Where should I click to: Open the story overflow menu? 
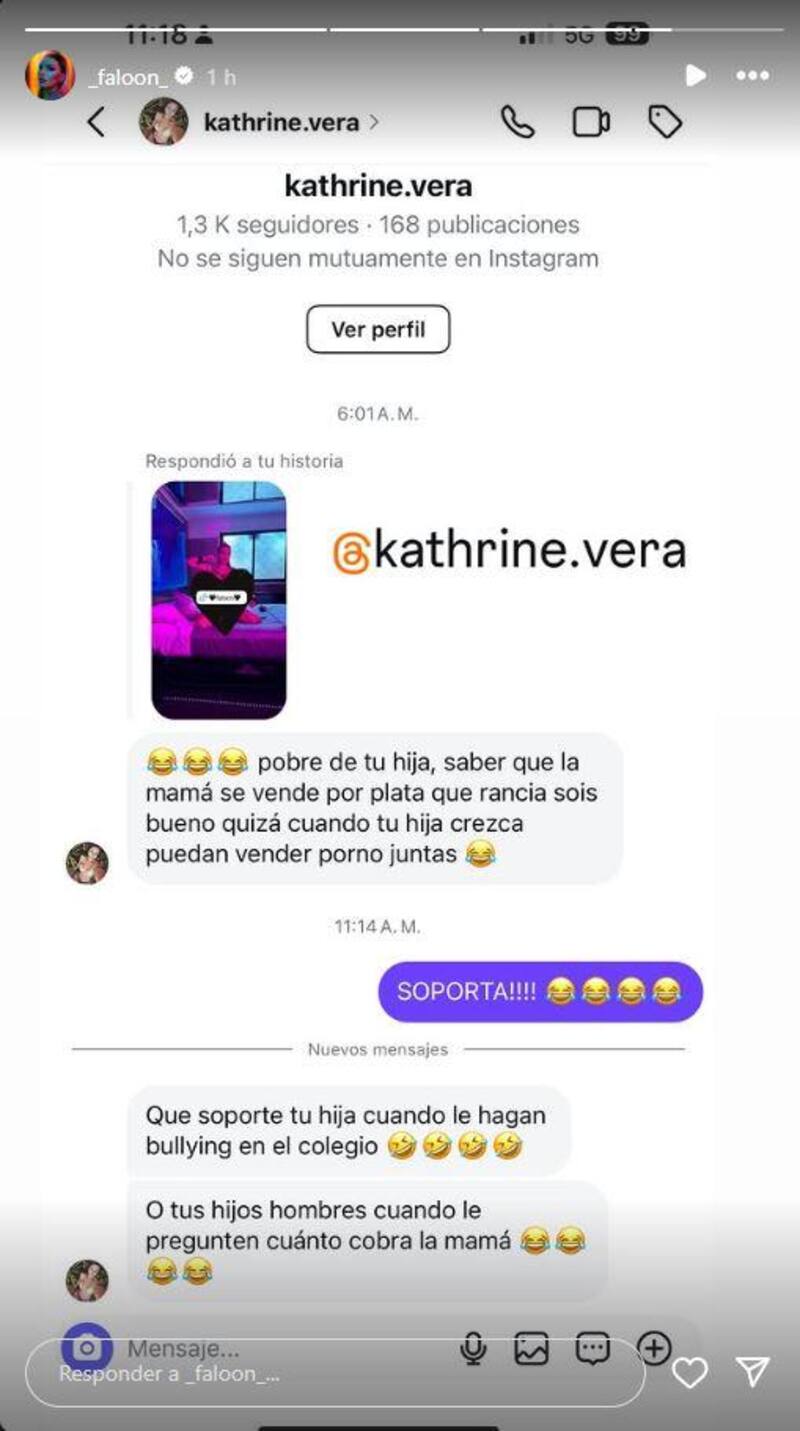click(x=752, y=75)
